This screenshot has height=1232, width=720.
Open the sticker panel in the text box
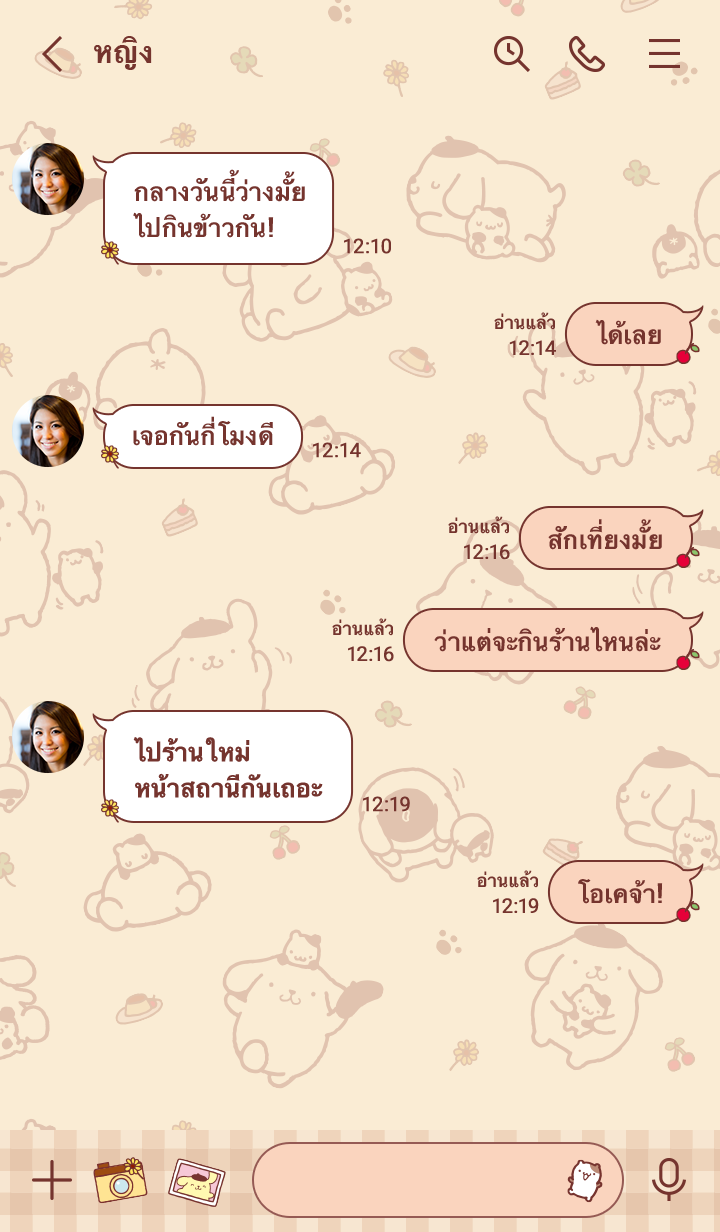(x=585, y=1181)
